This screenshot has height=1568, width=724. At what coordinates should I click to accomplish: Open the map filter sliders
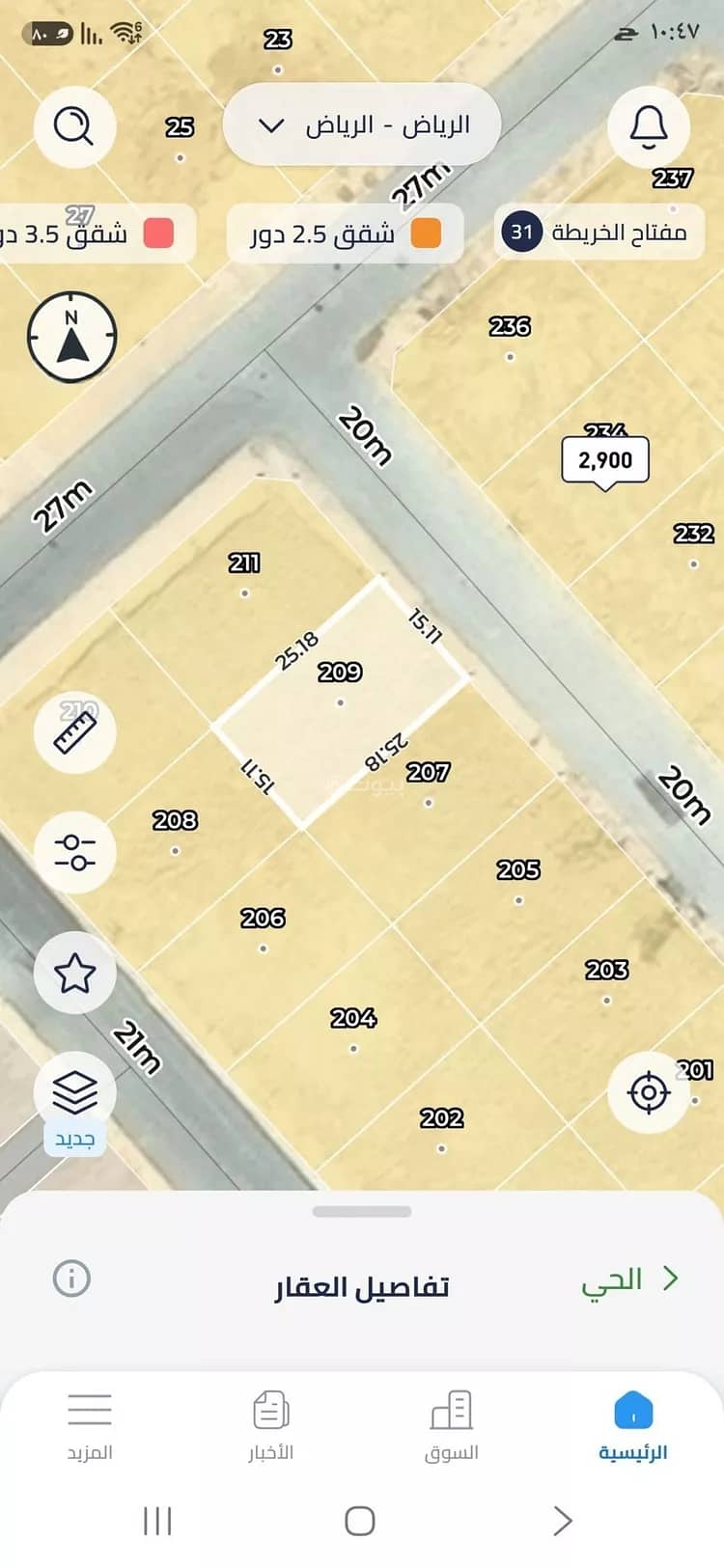coord(75,852)
